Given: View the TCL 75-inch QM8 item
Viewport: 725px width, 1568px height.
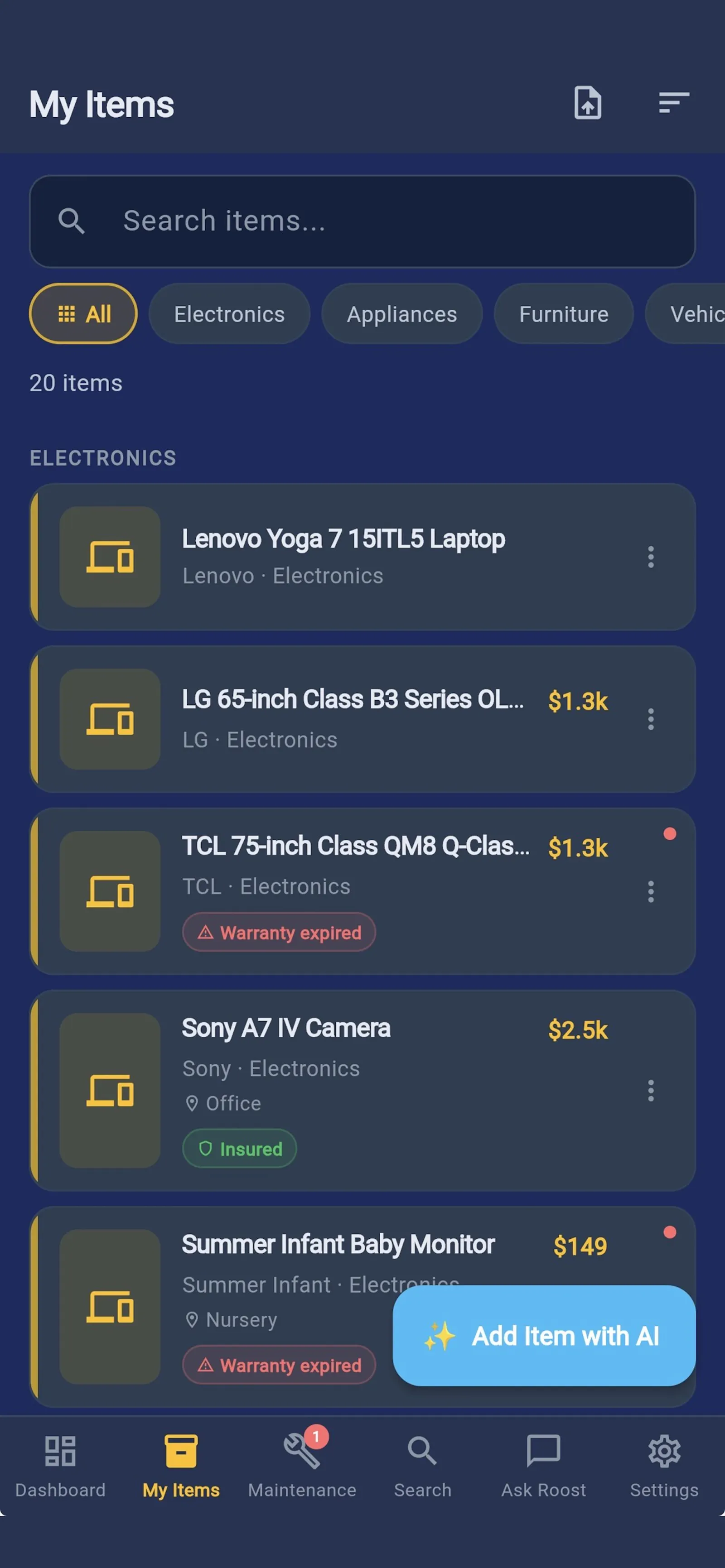Looking at the screenshot, I should pyautogui.click(x=362, y=891).
